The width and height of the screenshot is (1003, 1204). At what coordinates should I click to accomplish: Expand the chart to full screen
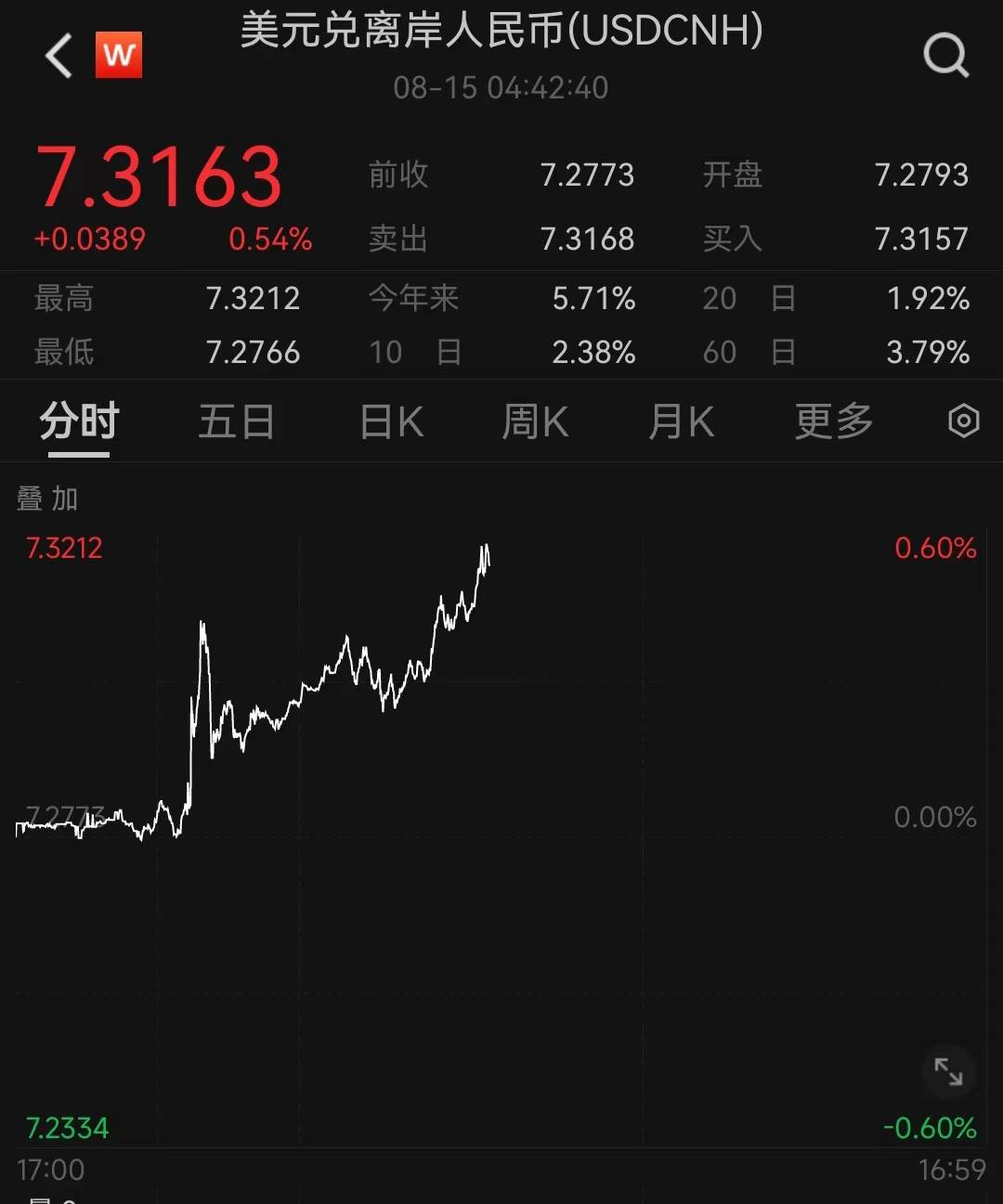948,1071
